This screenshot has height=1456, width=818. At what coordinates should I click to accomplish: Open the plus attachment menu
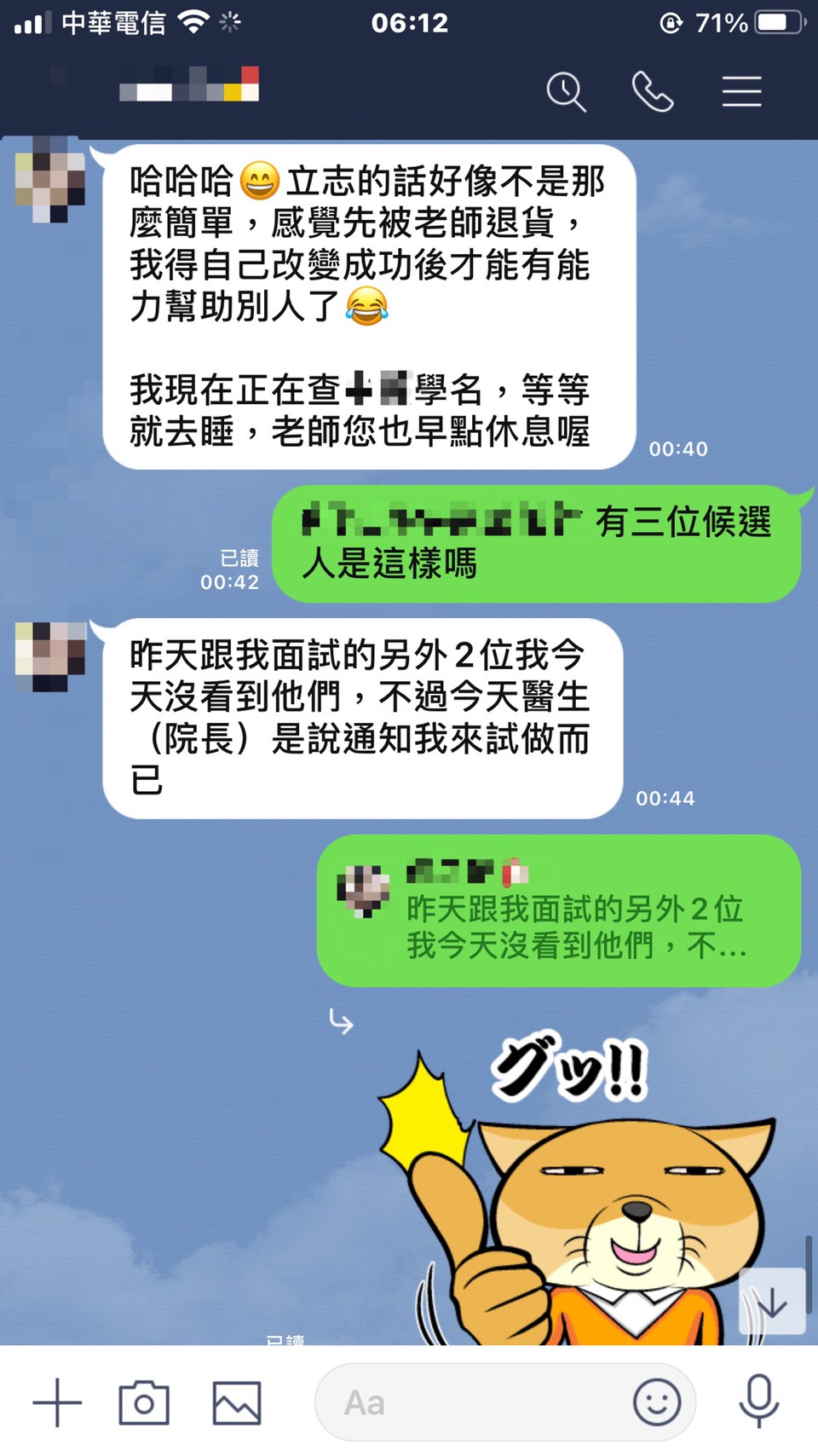tap(57, 1402)
